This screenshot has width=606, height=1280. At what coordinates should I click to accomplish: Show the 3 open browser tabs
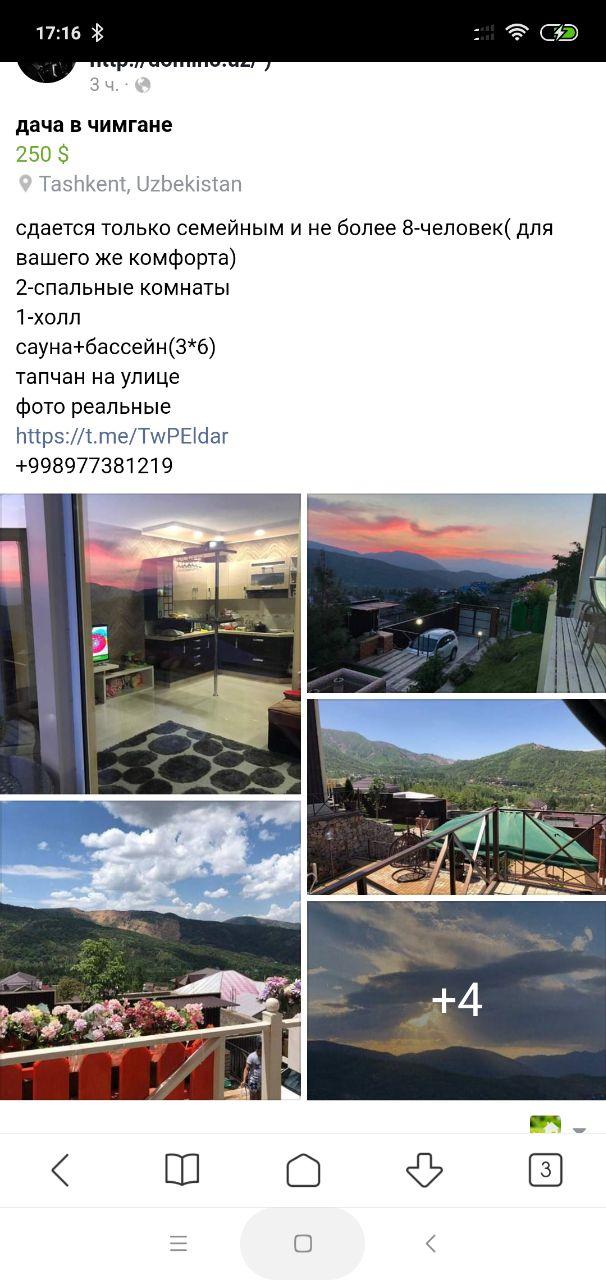pos(545,1169)
